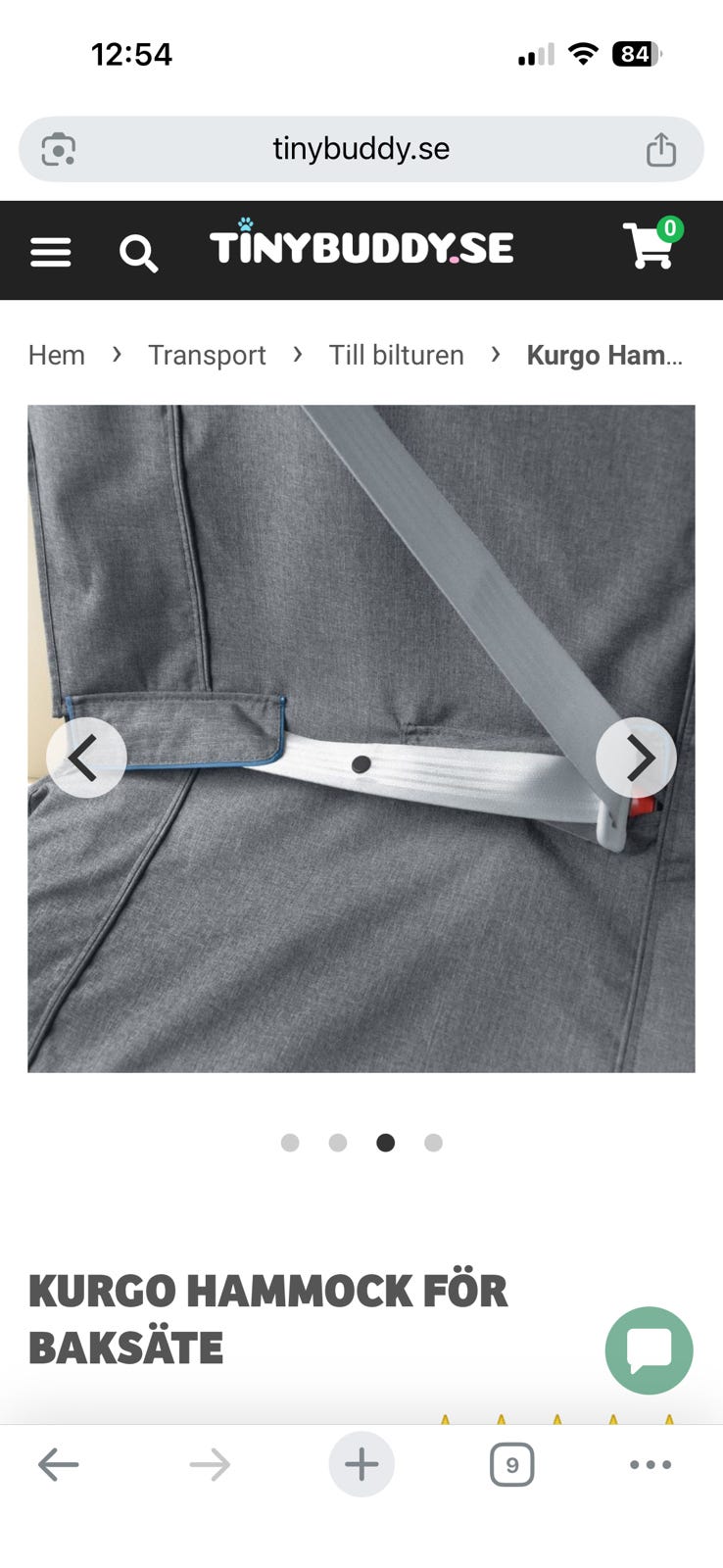Open a new browser tab

pyautogui.click(x=361, y=1465)
